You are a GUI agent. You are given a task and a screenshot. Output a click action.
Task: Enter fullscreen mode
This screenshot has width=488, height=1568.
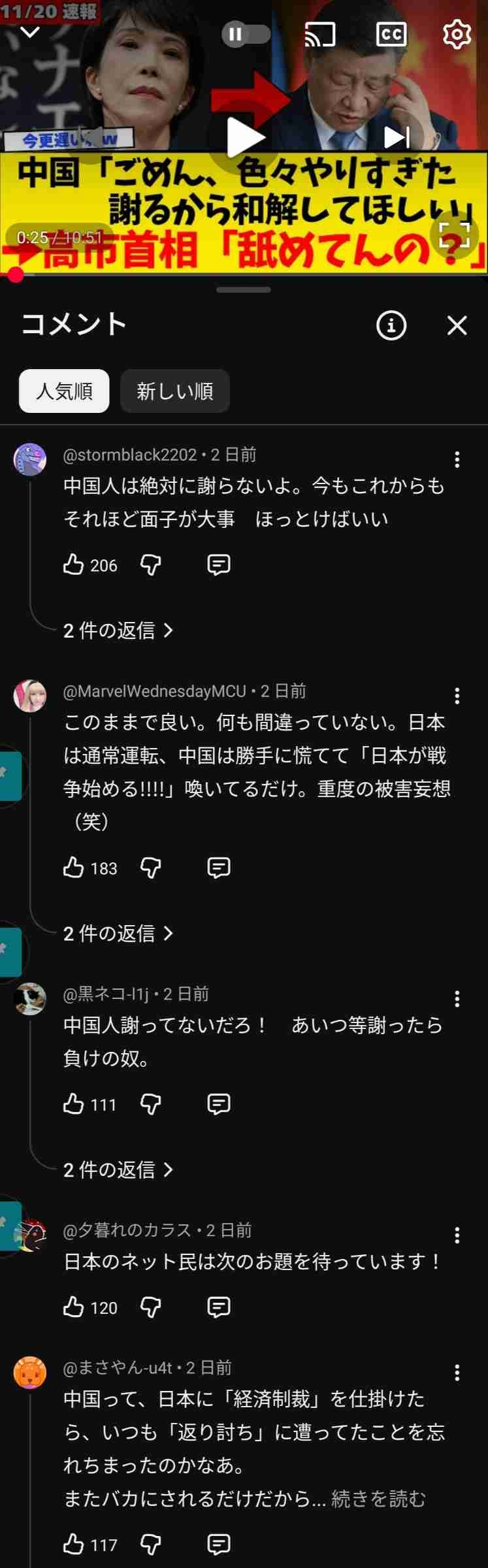[x=455, y=235]
